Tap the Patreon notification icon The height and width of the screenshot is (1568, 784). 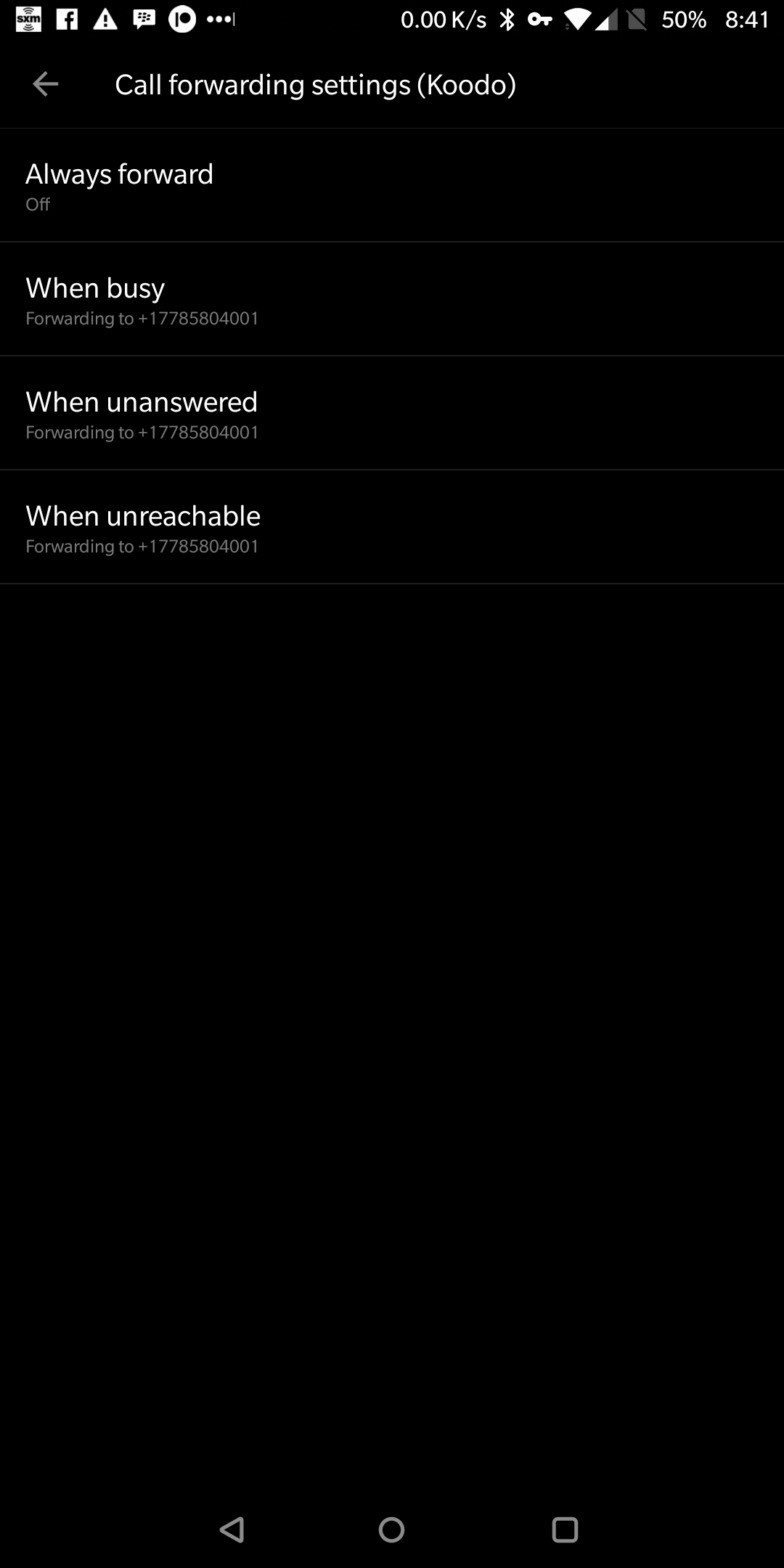click(183, 20)
